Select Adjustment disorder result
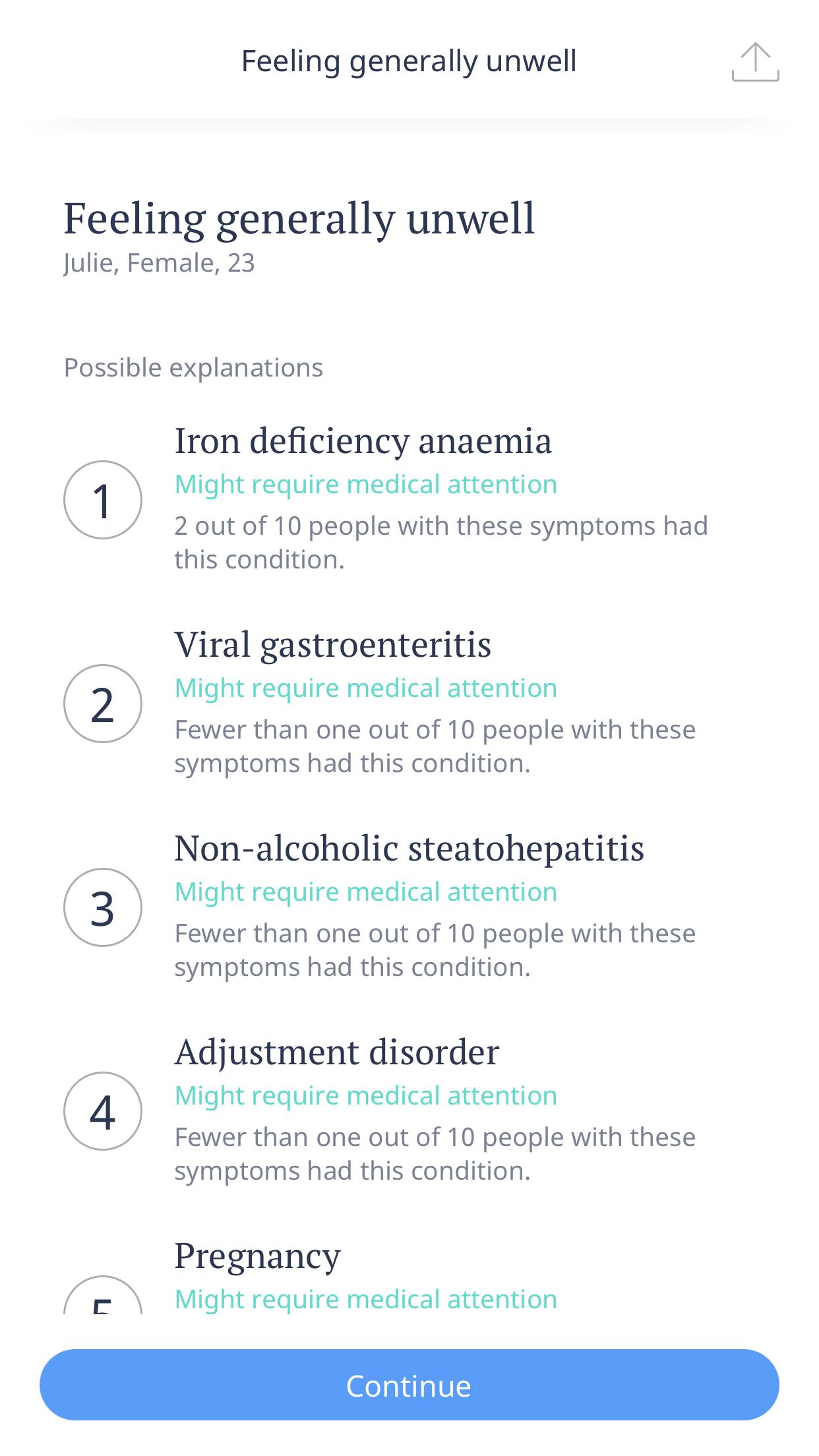Screen dimensions: 819x1456 pos(409,1110)
